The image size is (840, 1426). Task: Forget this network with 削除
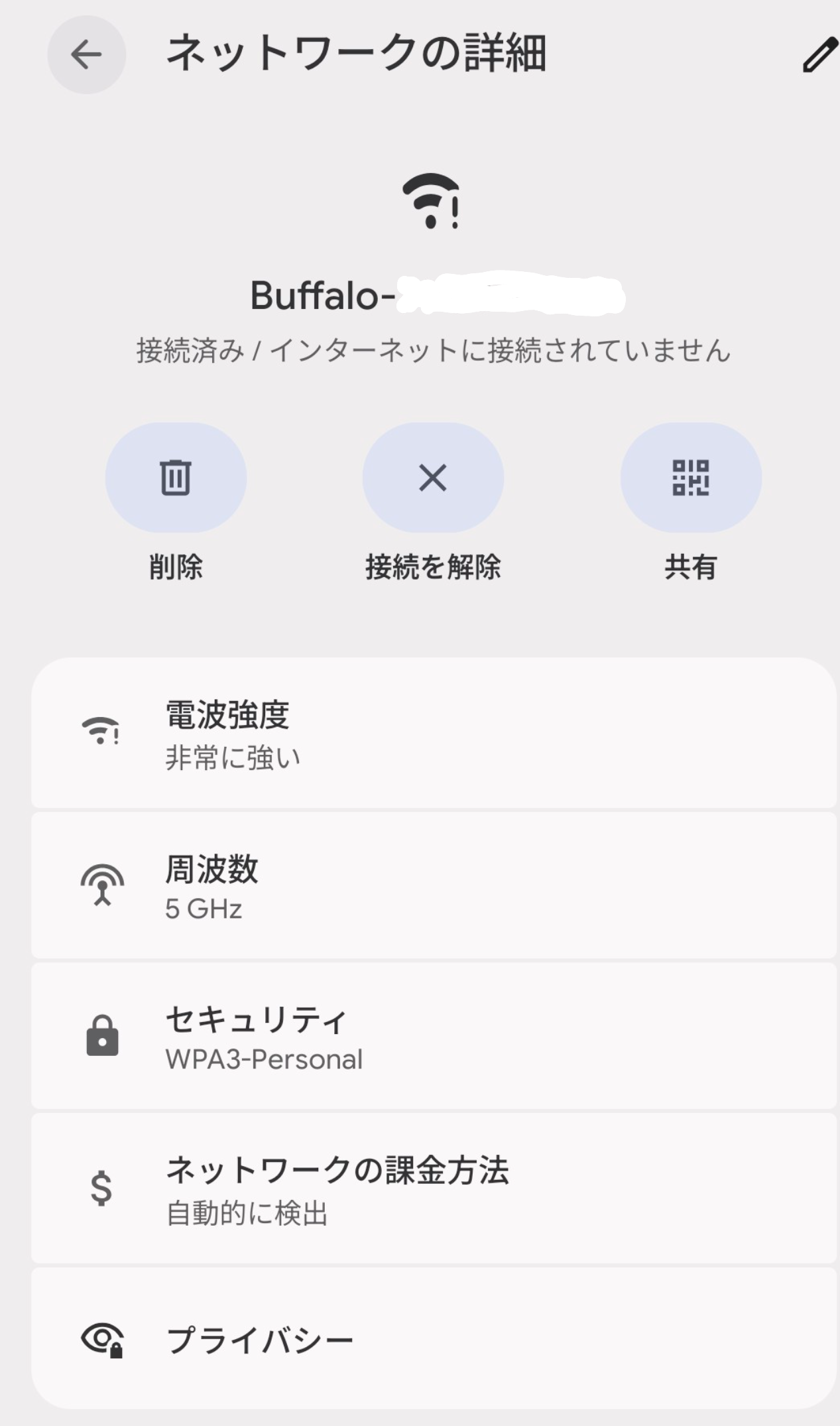[176, 478]
